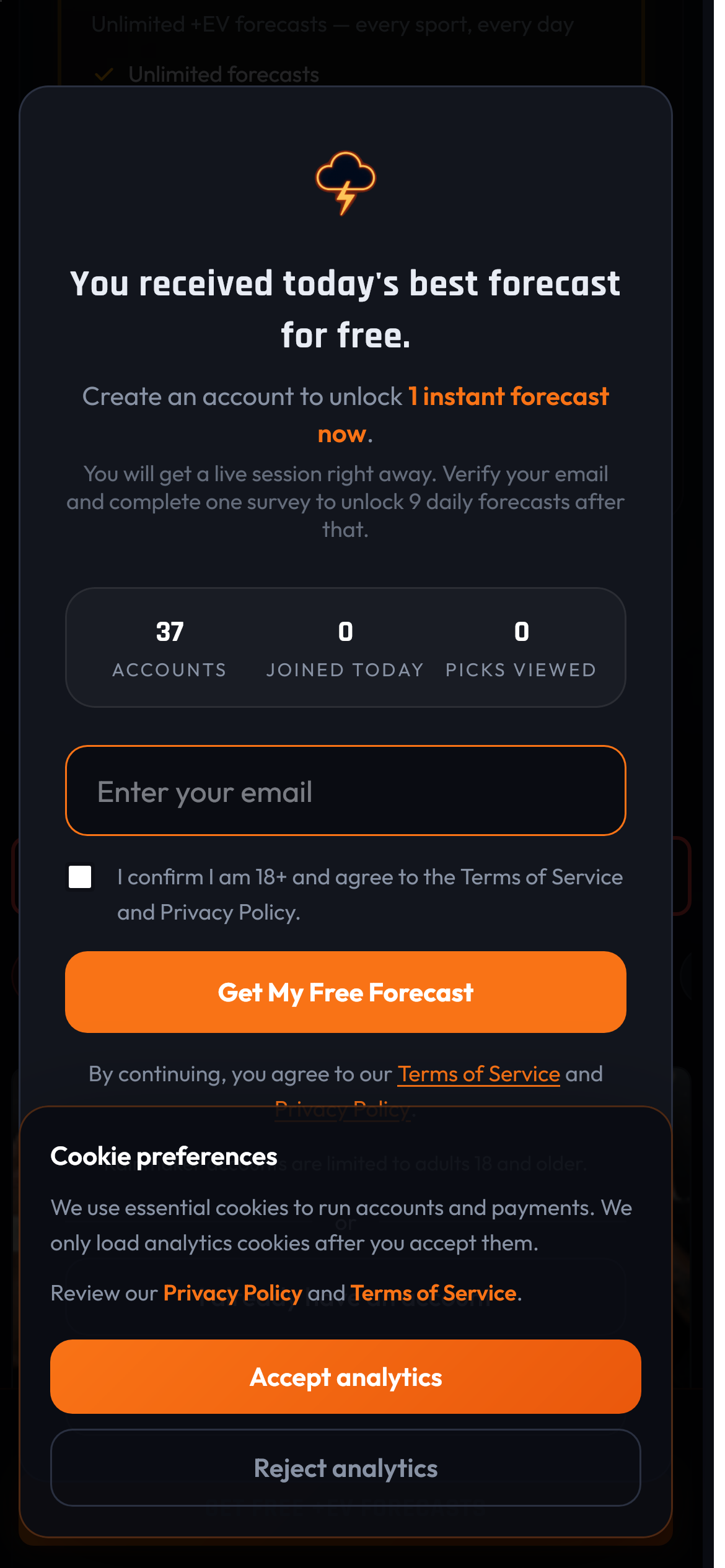The image size is (725, 1568).
Task: Tap Get My Free Forecast button
Action: [345, 992]
